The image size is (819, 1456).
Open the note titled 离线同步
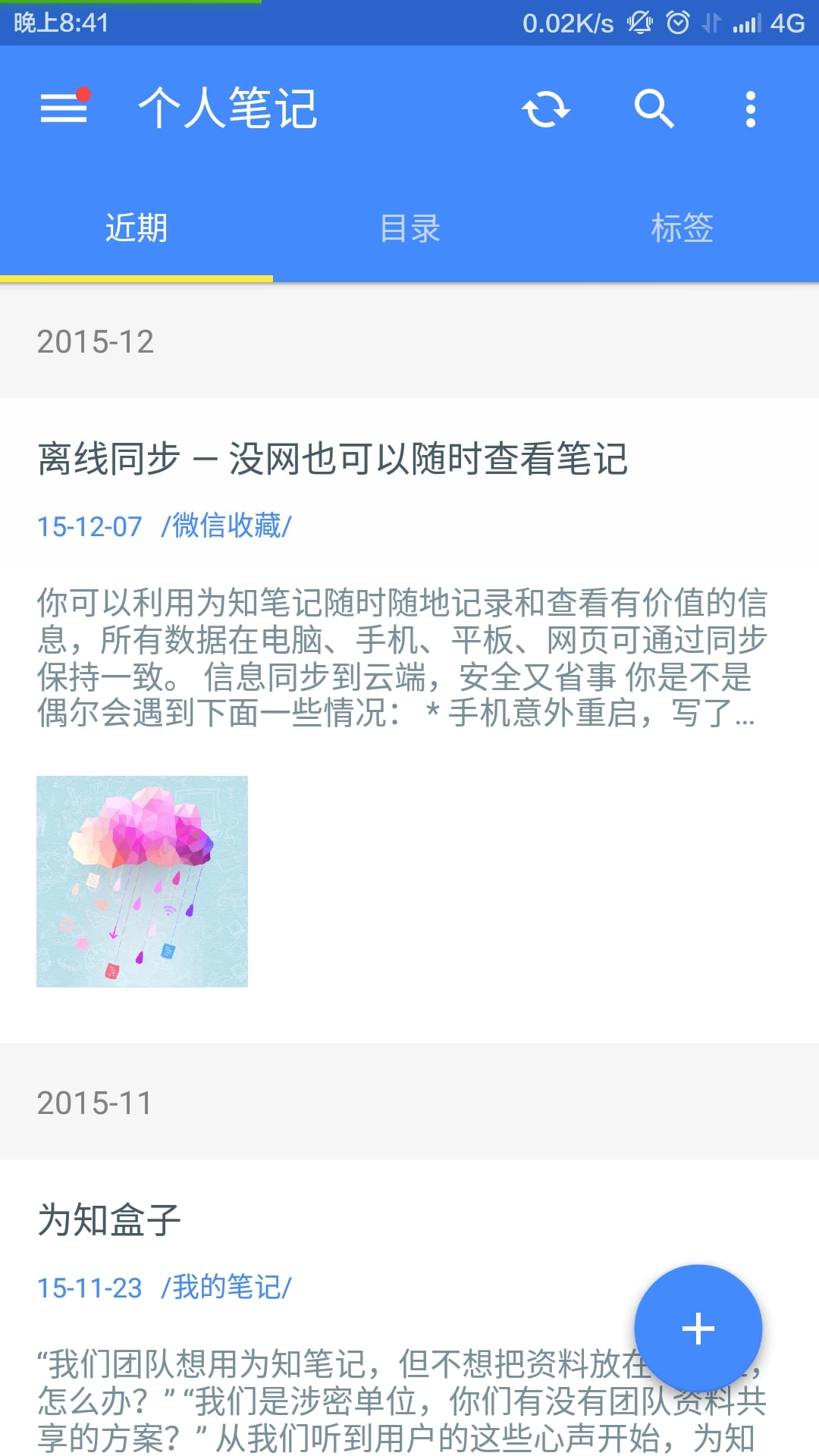tap(333, 460)
